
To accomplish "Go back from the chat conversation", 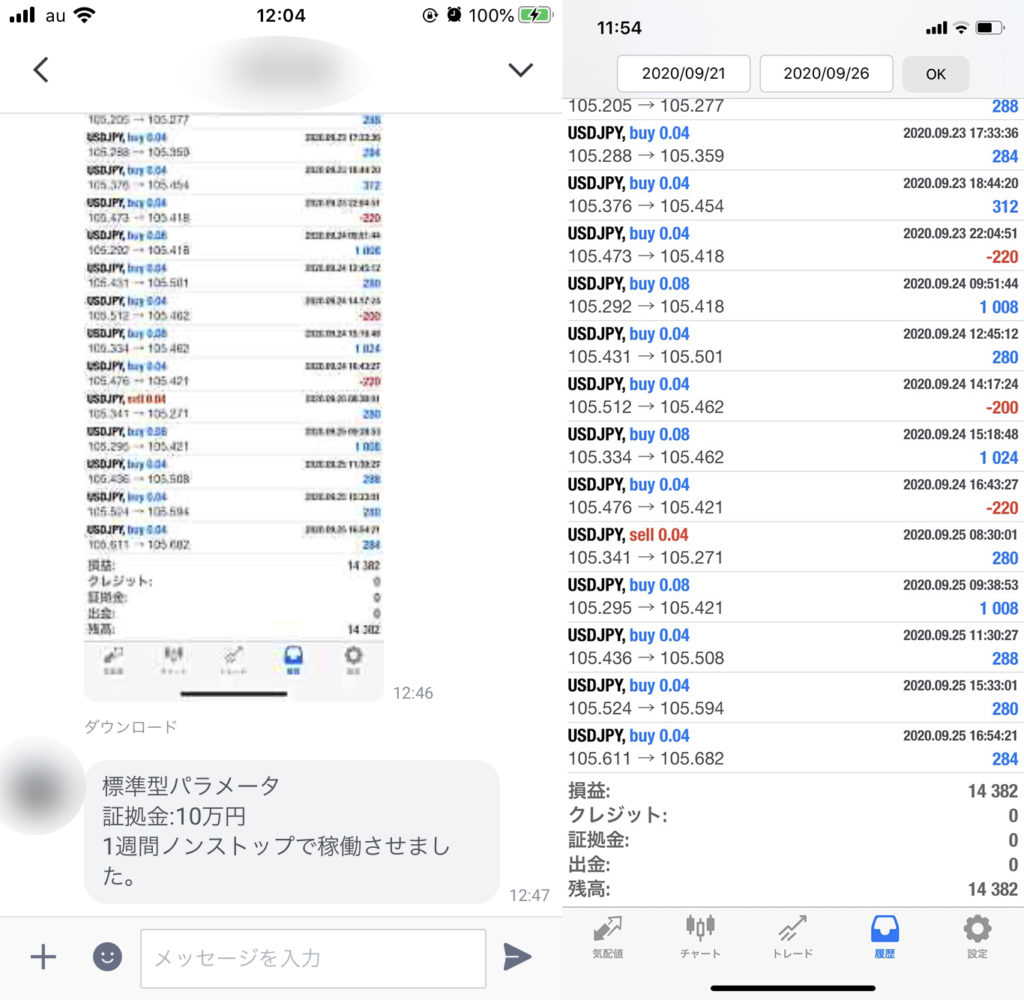I will click(40, 70).
